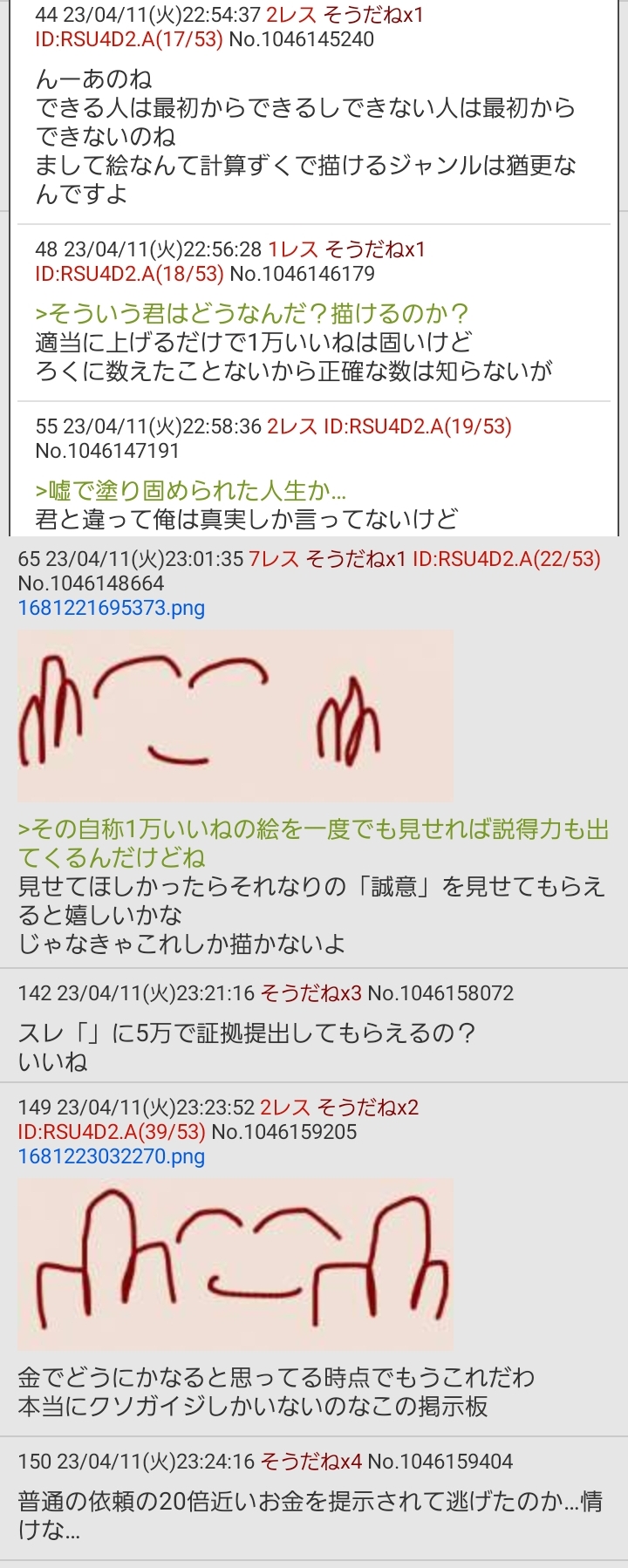The height and width of the screenshot is (1568, 628).
Task: Tap そうだねx4 on post 150
Action: [x=311, y=1462]
